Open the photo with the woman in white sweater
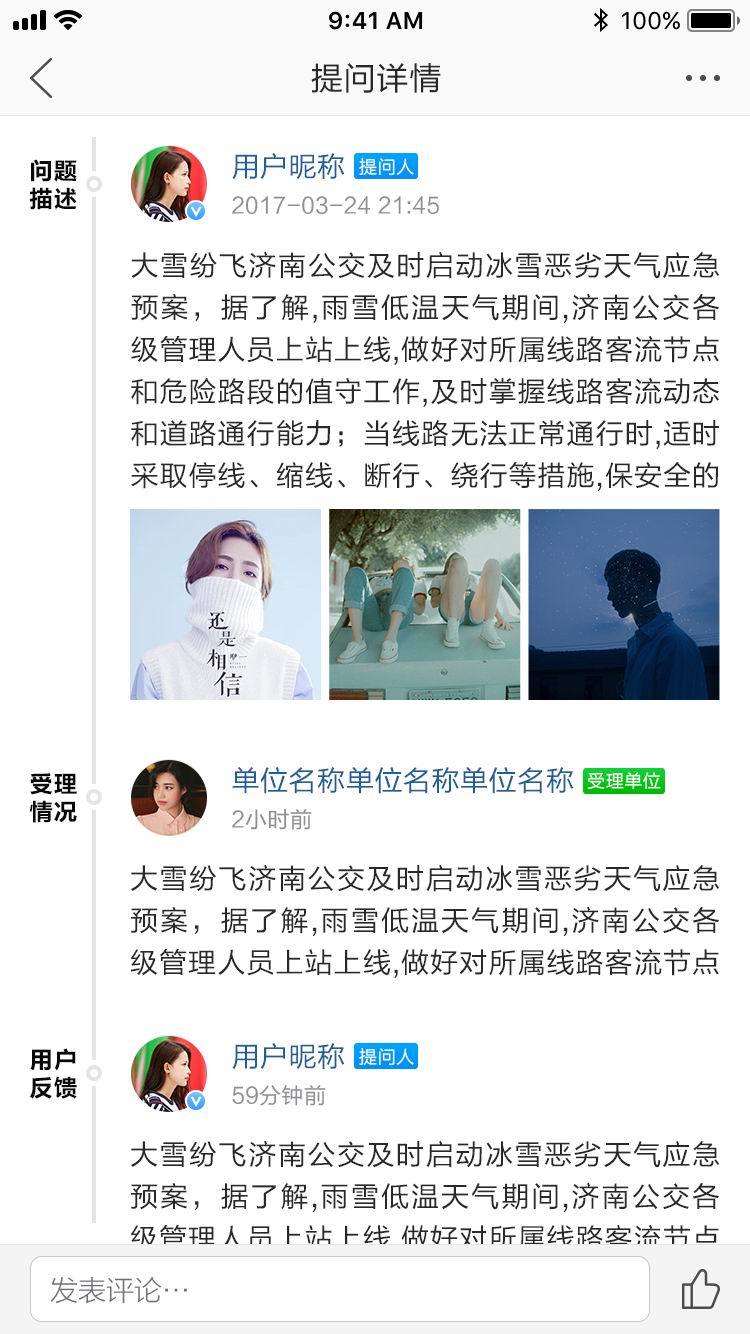Screen dimensions: 750x1334 (225, 604)
